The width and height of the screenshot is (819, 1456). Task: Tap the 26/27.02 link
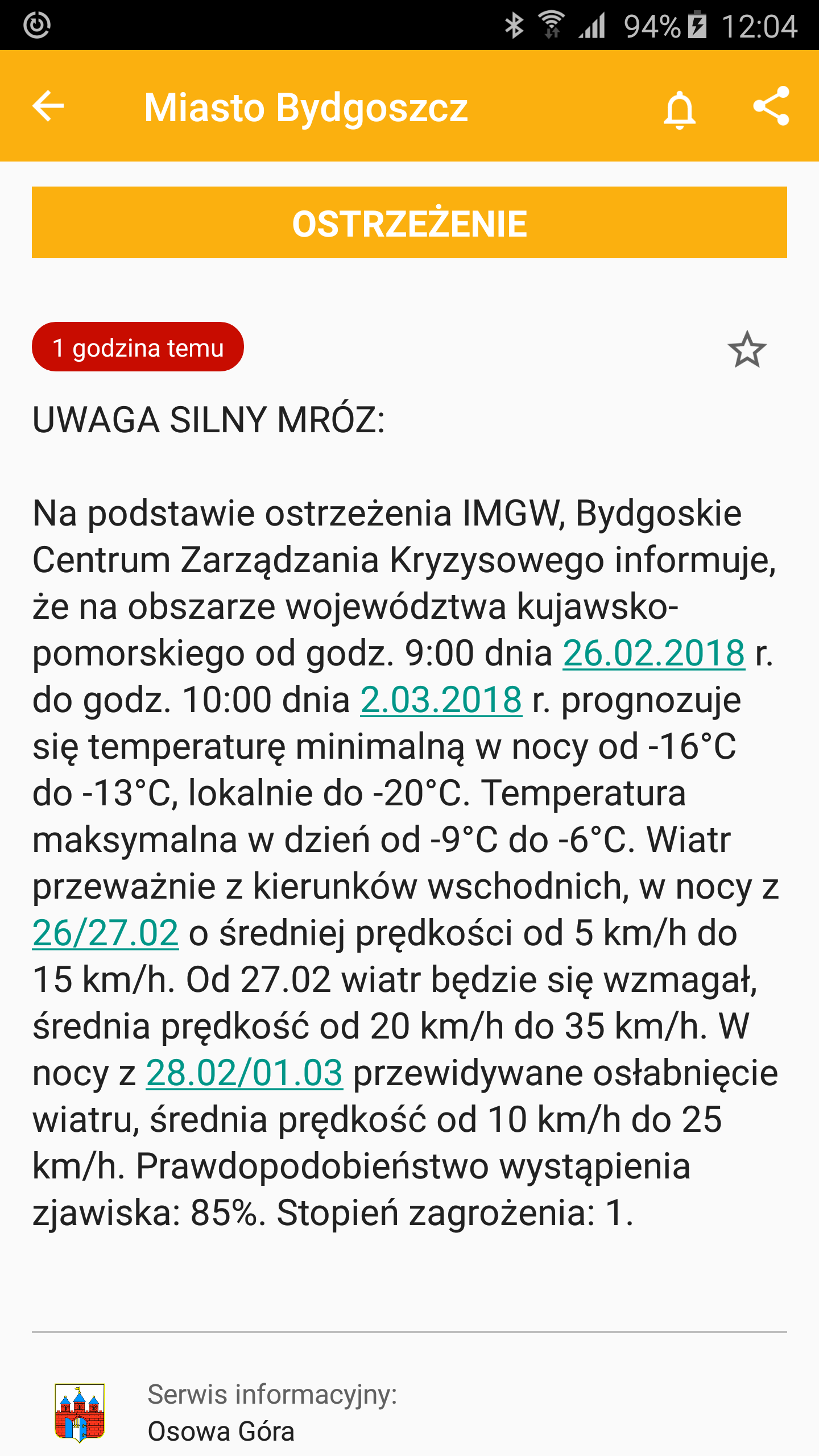pyautogui.click(x=106, y=933)
